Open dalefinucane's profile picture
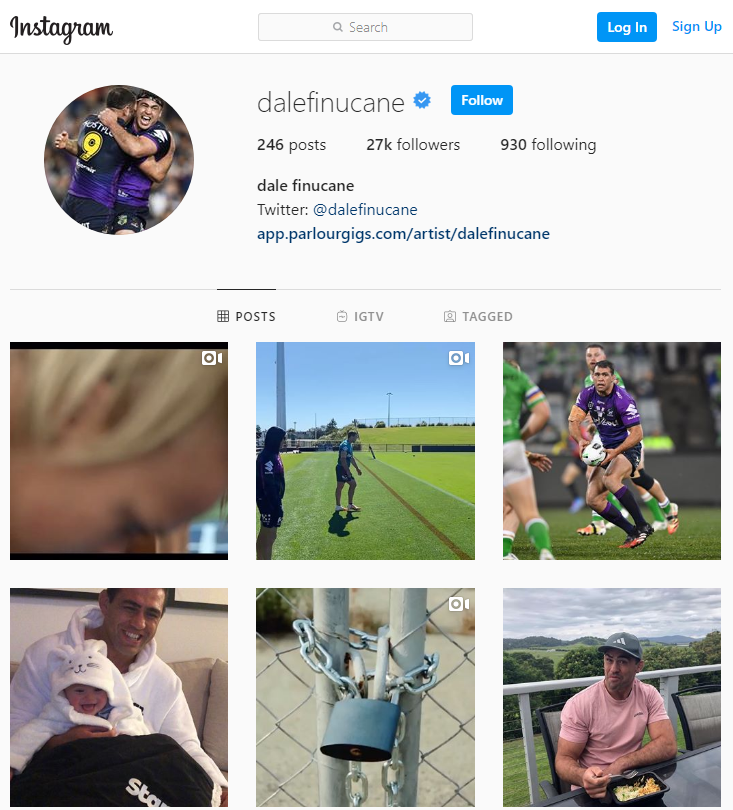Screen dimensions: 733x810 (119, 160)
